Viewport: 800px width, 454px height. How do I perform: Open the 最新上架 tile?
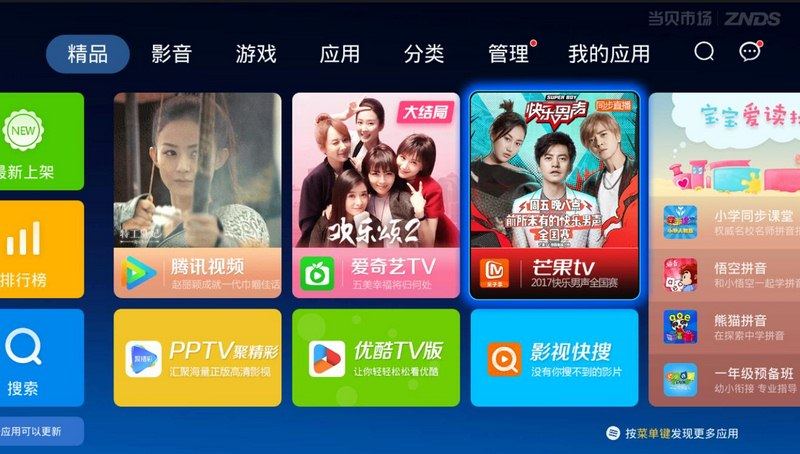[40, 141]
